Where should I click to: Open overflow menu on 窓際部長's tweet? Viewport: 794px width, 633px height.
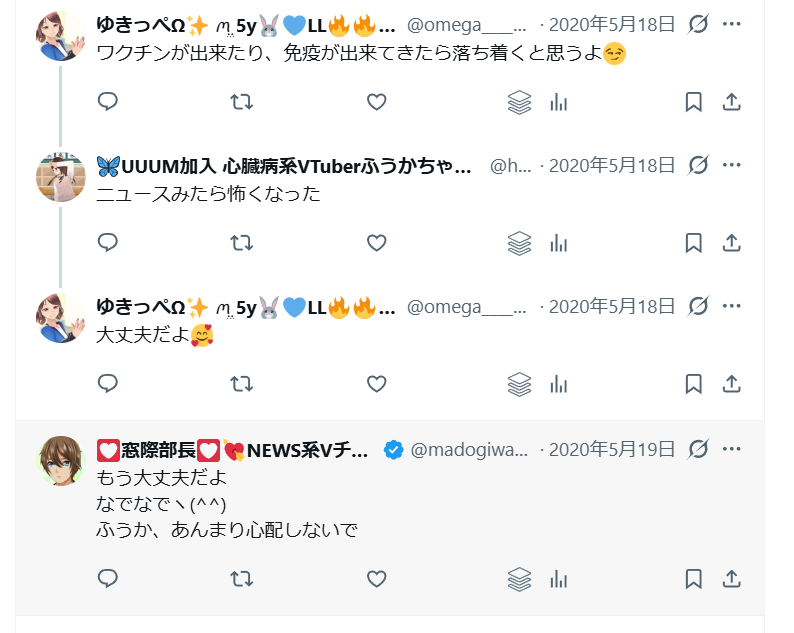732,449
